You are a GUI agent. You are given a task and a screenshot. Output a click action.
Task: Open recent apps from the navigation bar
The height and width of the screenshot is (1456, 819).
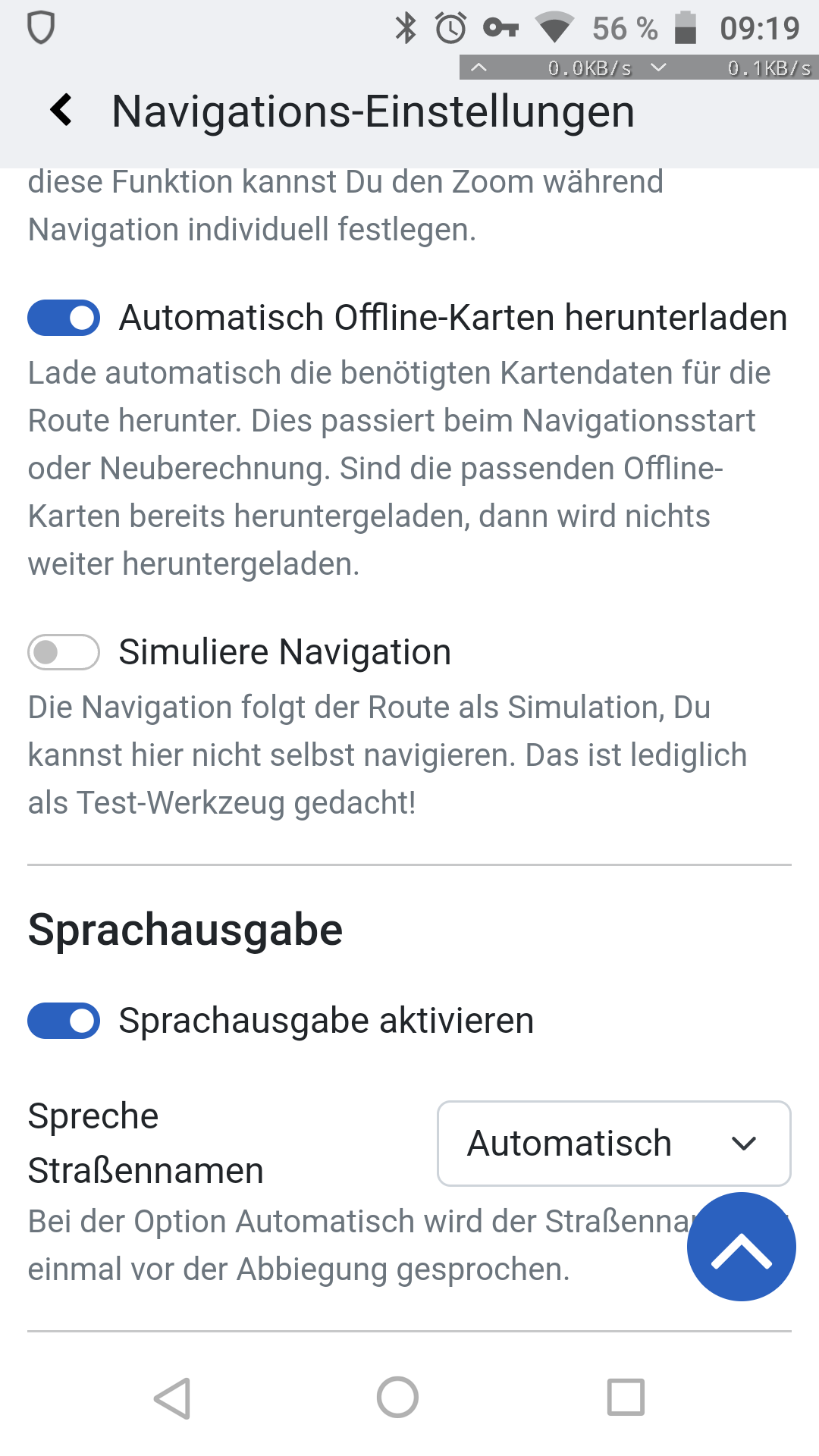coord(626,1397)
